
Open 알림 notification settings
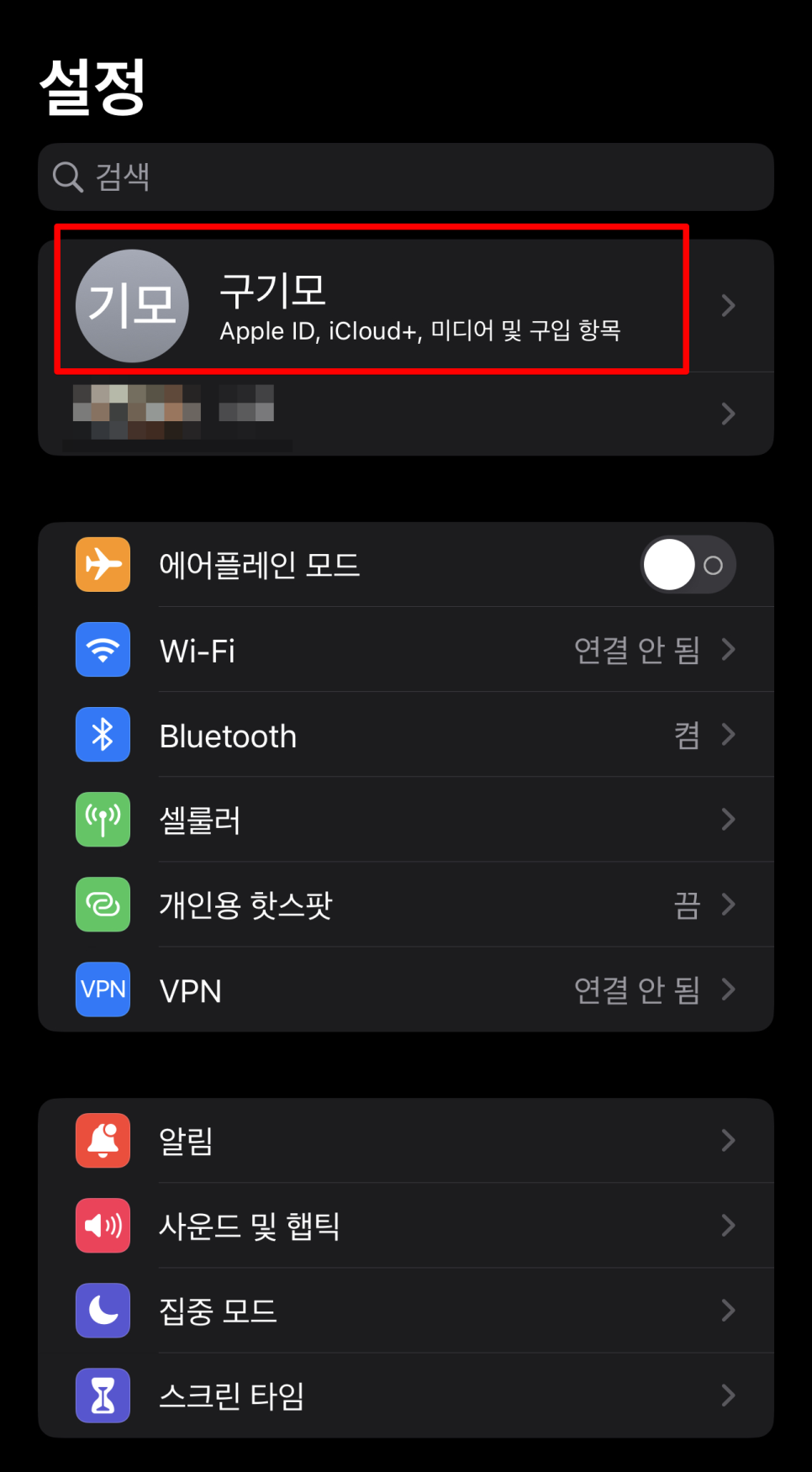[405, 1141]
